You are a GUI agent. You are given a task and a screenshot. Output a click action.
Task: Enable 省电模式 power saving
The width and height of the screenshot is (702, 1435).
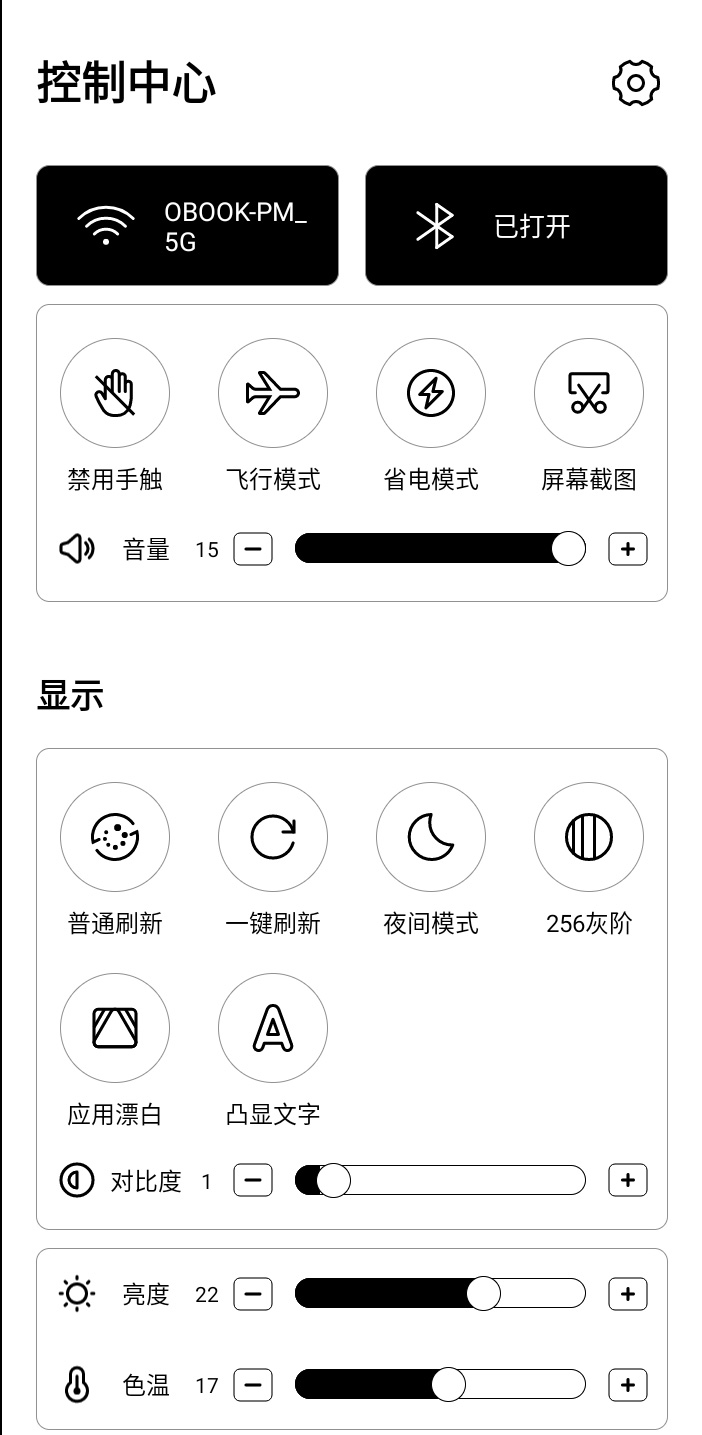[431, 393]
